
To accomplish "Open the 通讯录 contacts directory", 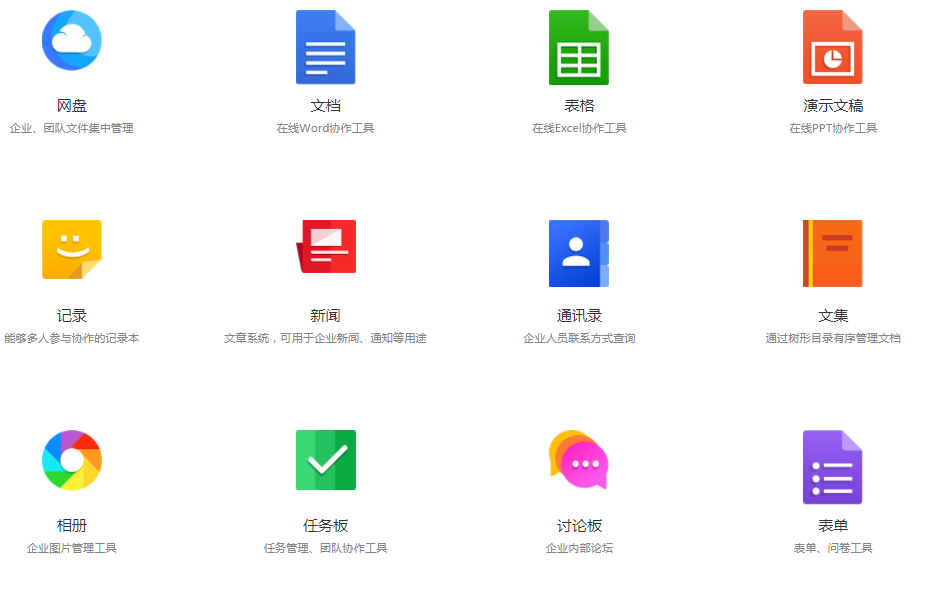I will (x=579, y=254).
